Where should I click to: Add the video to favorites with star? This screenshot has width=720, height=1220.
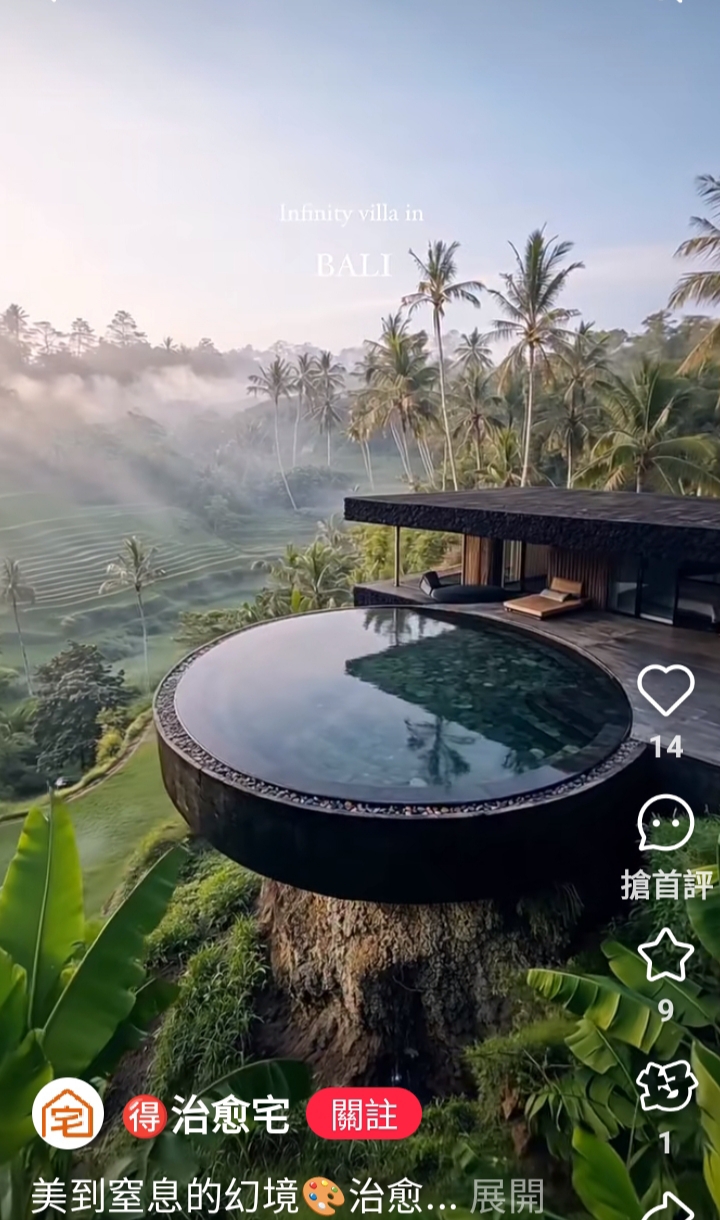[x=665, y=955]
